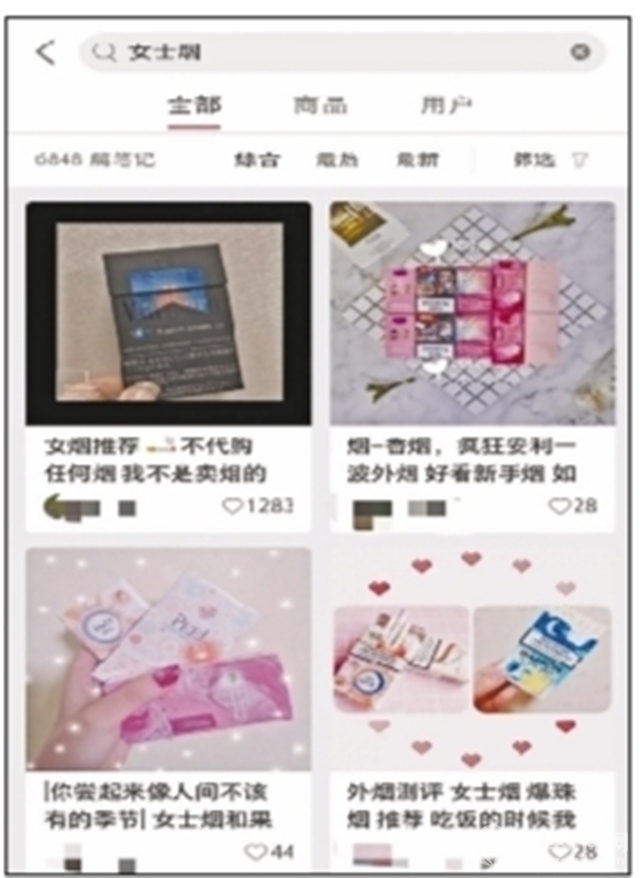This screenshot has width=640, height=878.
Task: Like the note with 44 likes
Action: 257,852
